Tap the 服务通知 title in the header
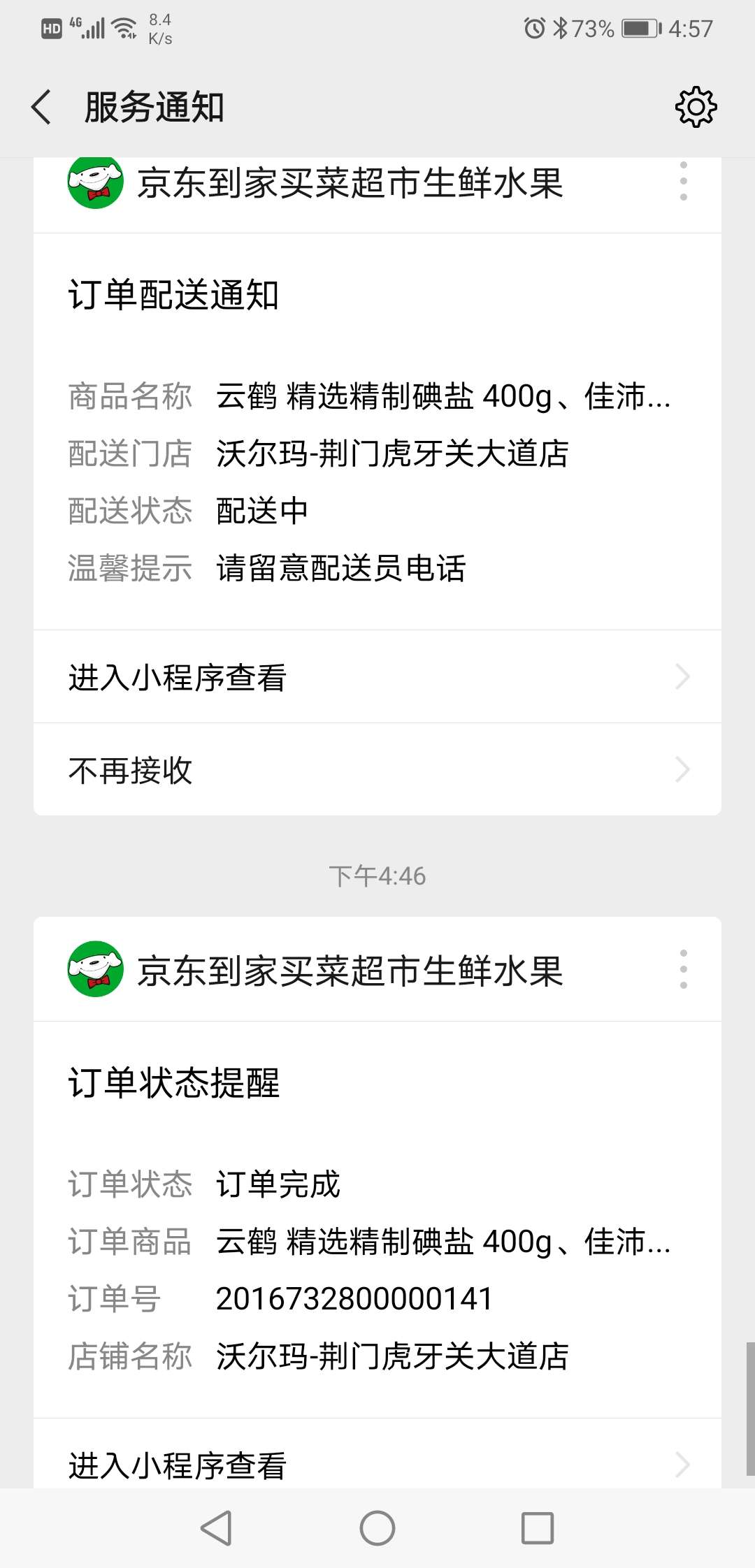The image size is (755, 1568). [x=152, y=106]
